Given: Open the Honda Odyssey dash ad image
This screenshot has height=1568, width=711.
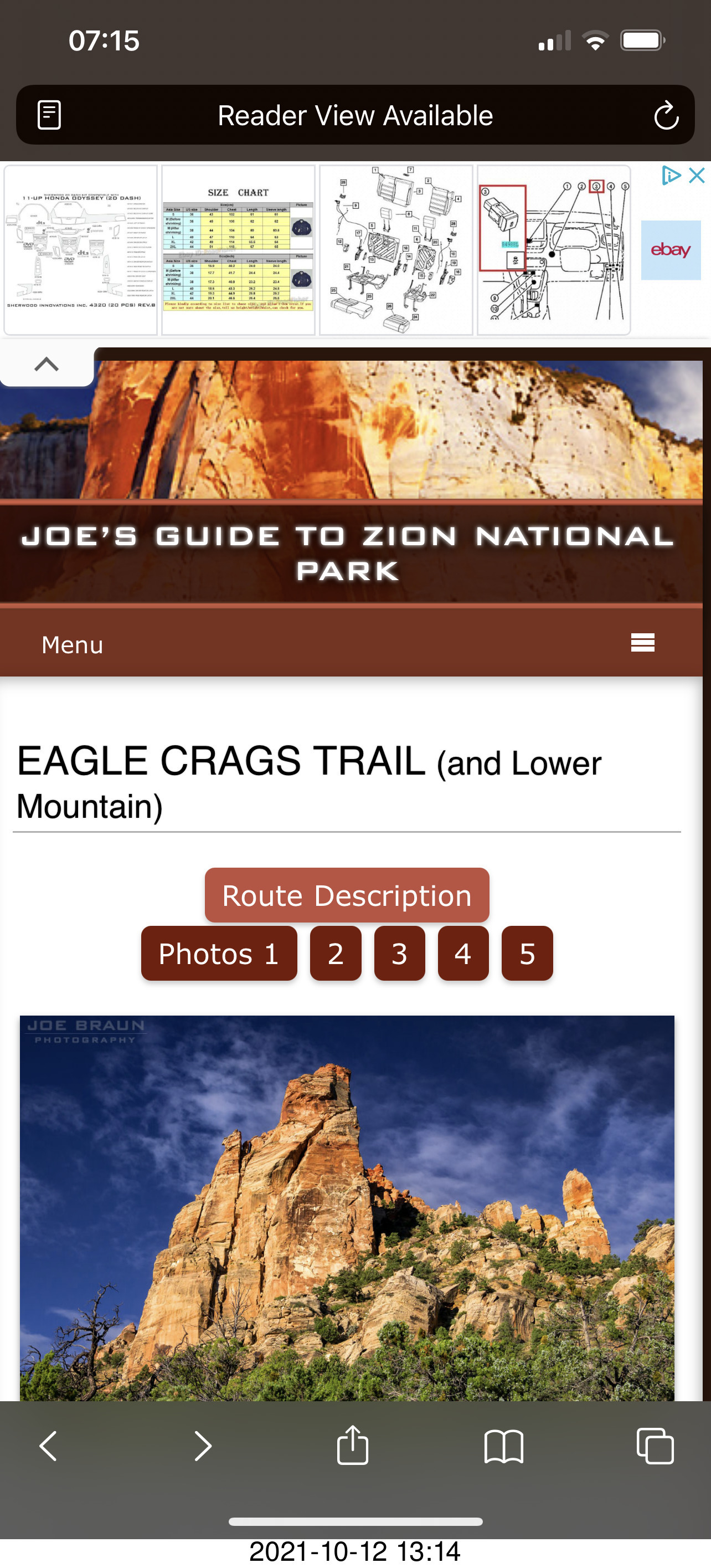Looking at the screenshot, I should click(81, 250).
